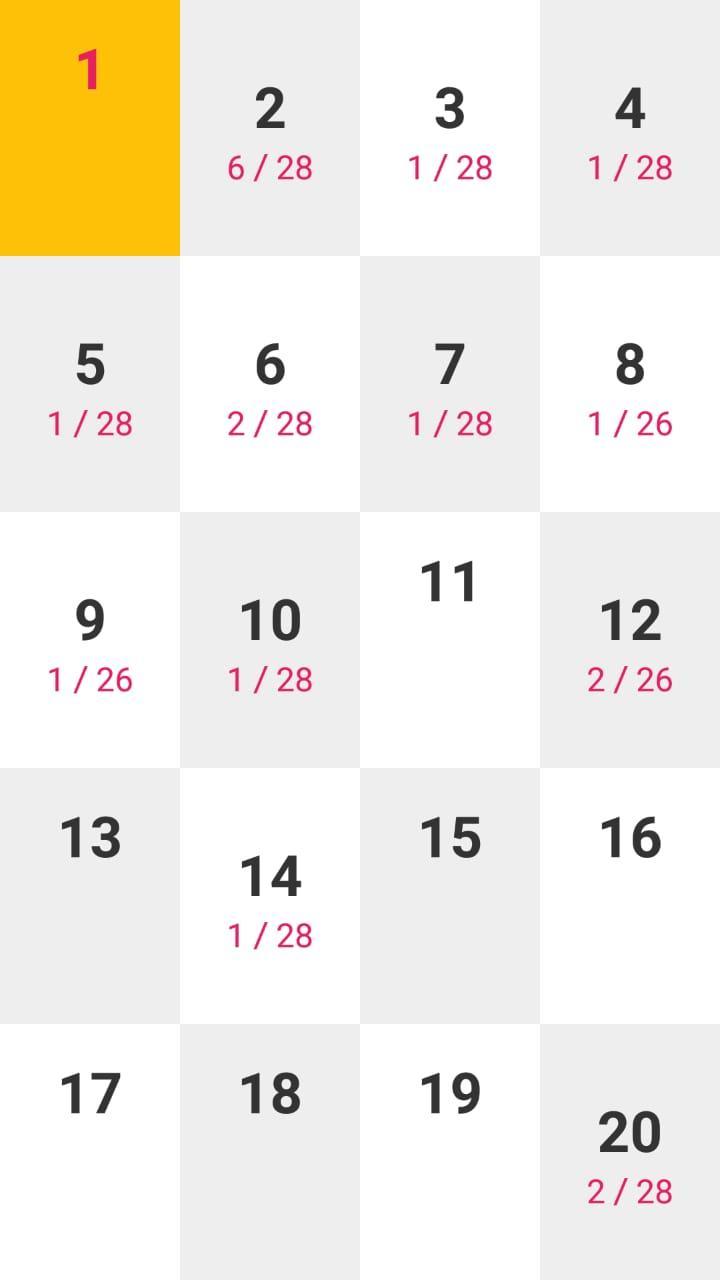Viewport: 720px width, 1280px height.
Task: Open day 5 showing 1 / 28
Action: (x=90, y=384)
